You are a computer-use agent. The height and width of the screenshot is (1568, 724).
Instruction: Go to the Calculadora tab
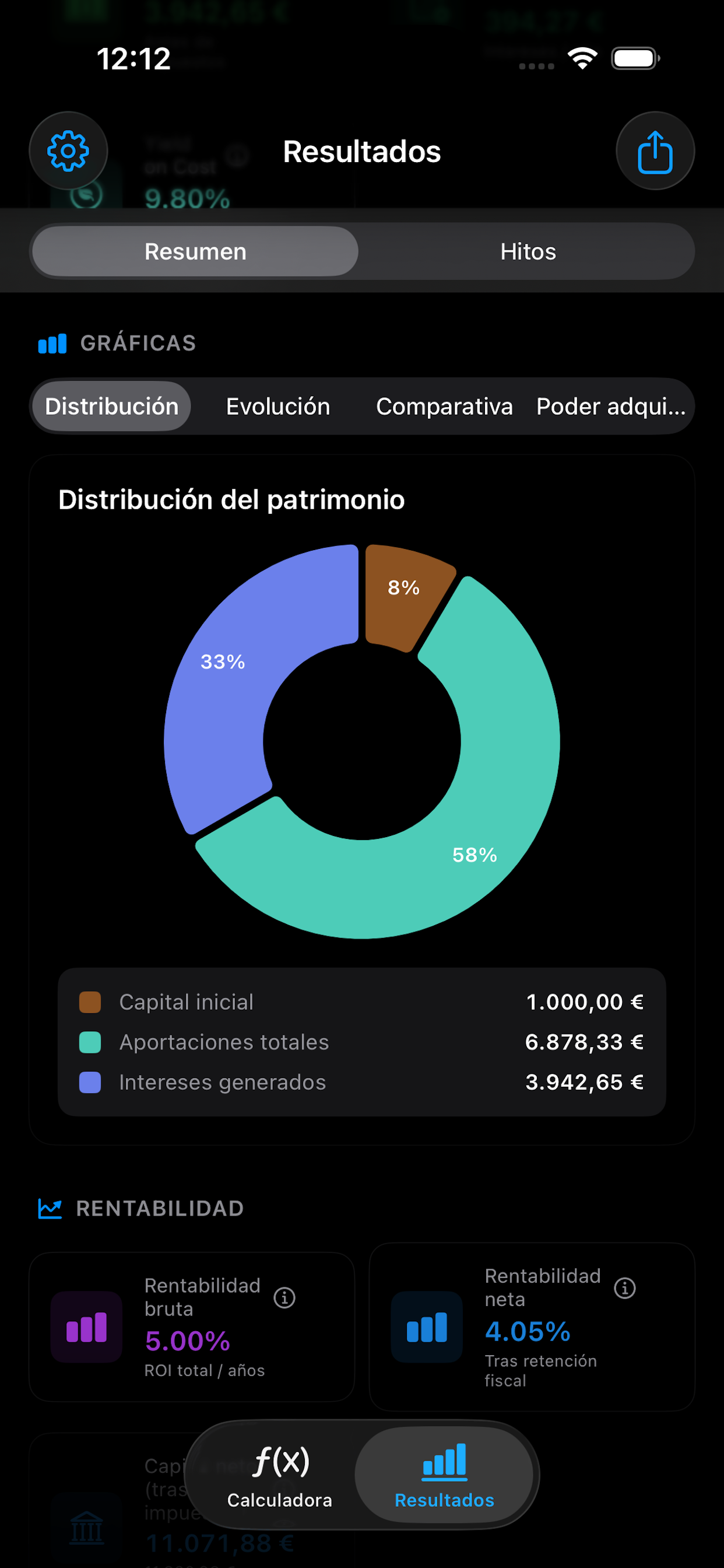click(279, 1475)
